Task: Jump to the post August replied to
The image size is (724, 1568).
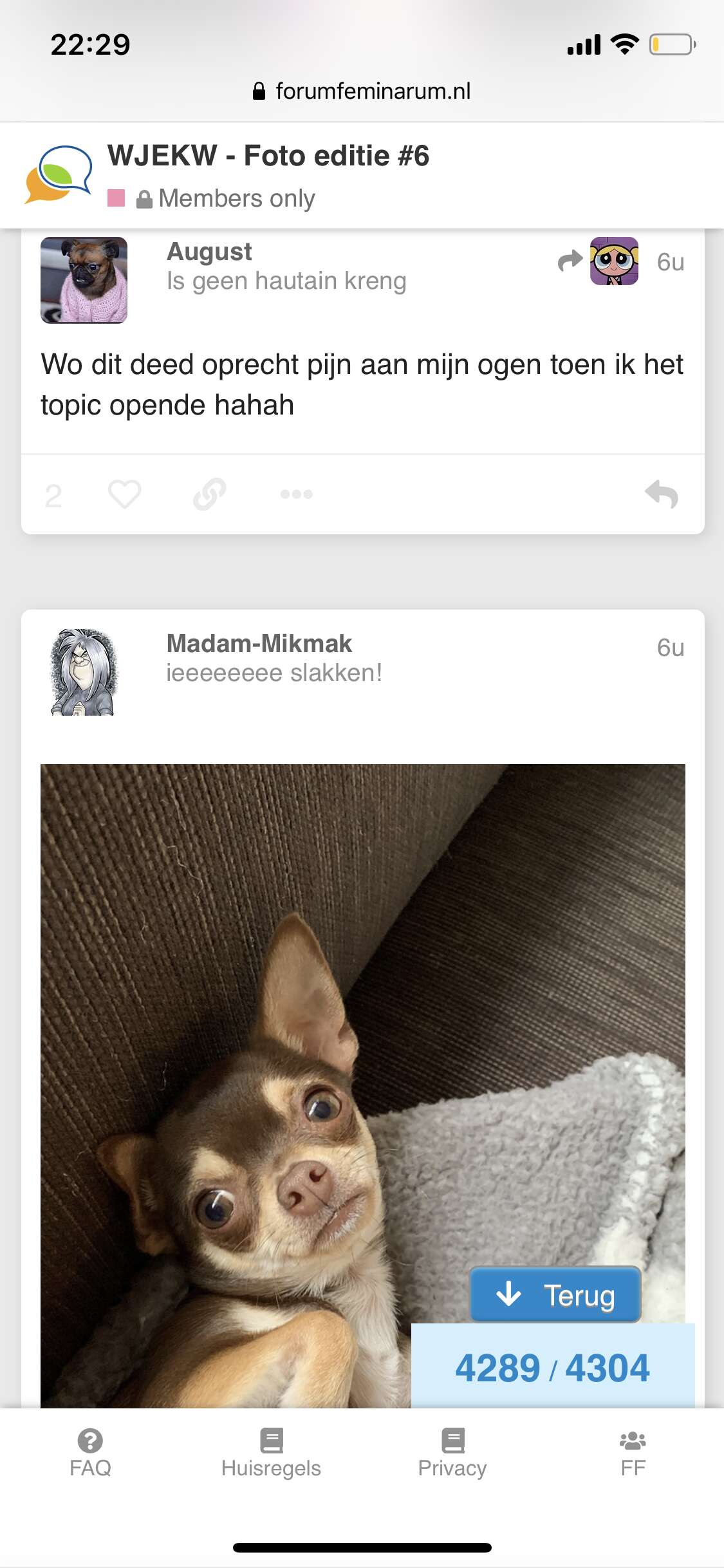Action: (x=599, y=261)
